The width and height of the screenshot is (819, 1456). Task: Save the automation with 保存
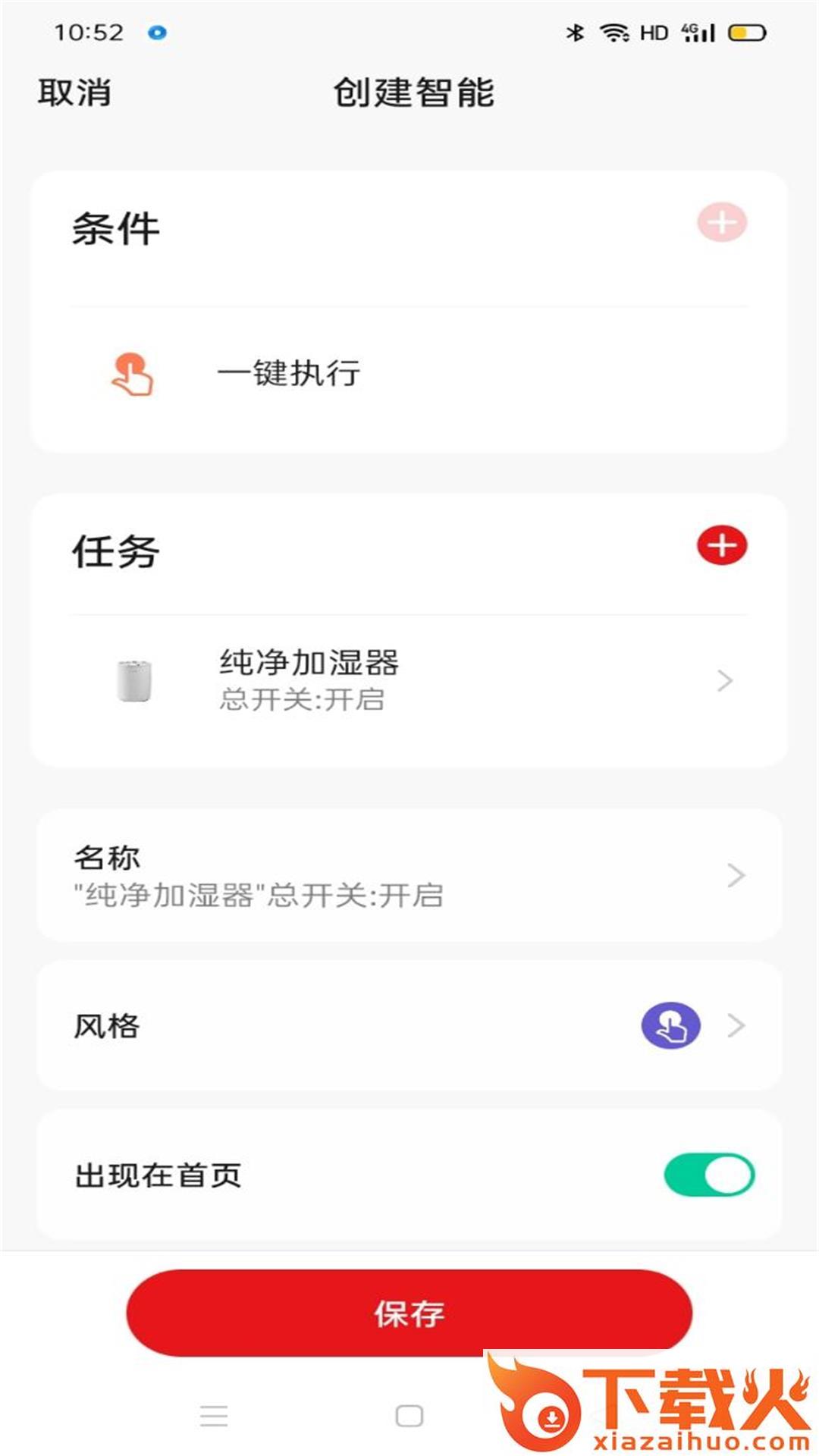pyautogui.click(x=409, y=1313)
